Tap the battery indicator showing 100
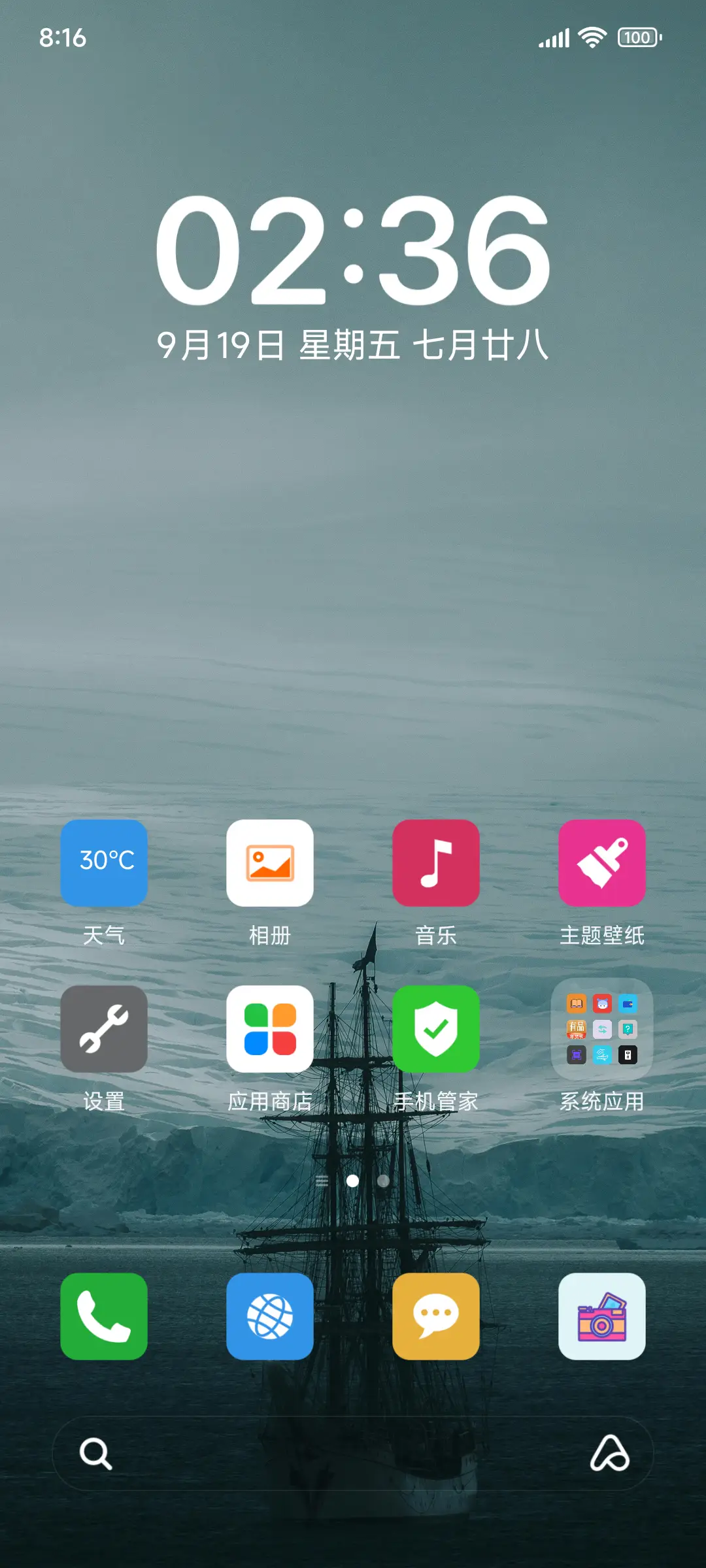This screenshot has height=1568, width=706. pyautogui.click(x=637, y=37)
